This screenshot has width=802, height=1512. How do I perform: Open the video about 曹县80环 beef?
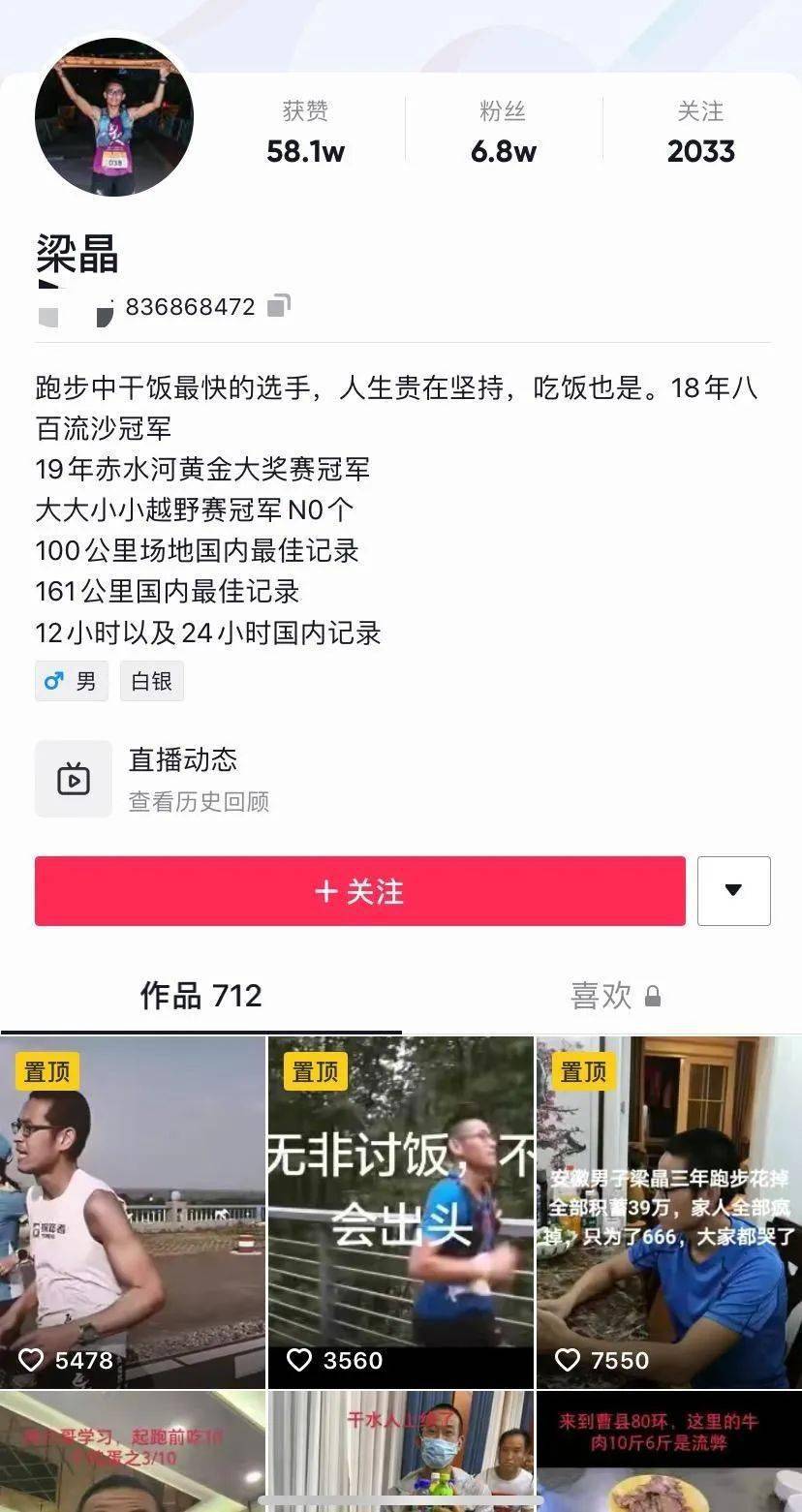click(x=668, y=1451)
